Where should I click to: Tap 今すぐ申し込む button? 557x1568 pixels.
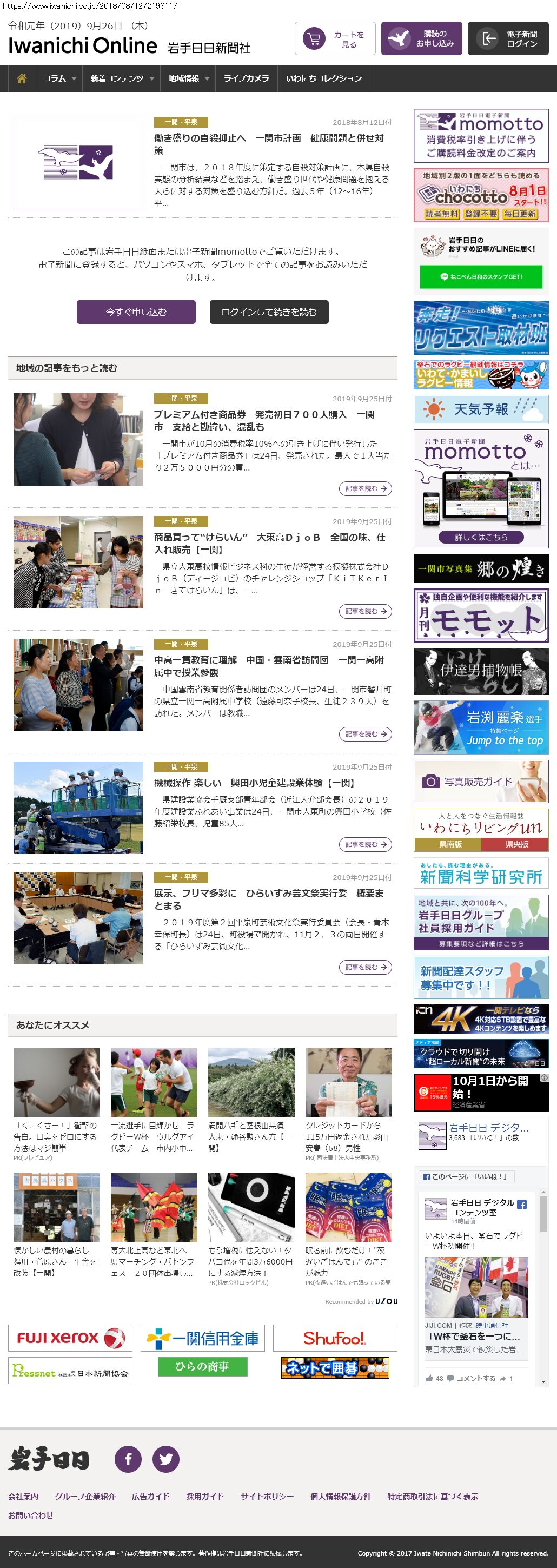(136, 312)
